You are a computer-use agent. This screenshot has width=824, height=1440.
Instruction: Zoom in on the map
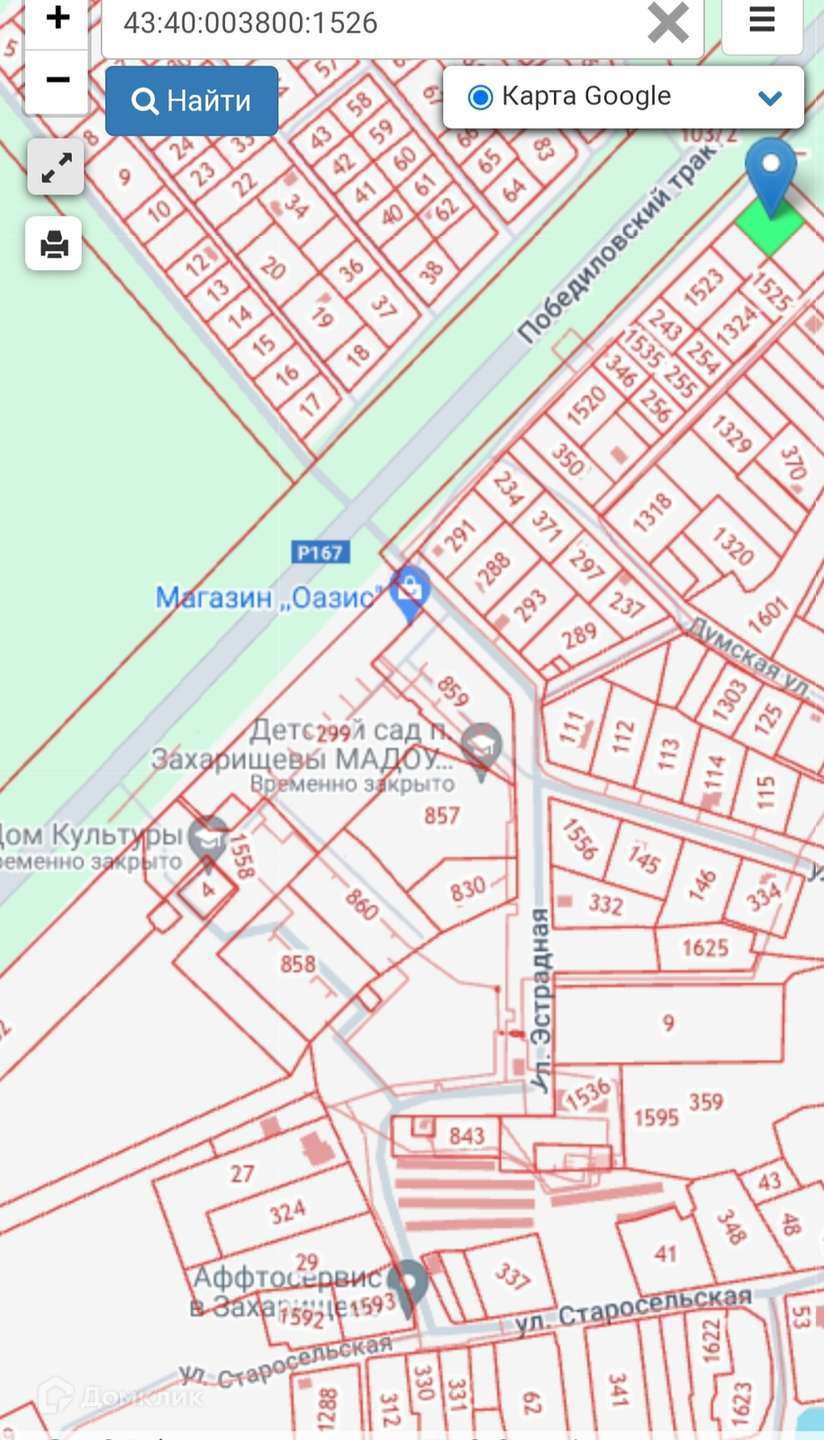pyautogui.click(x=58, y=18)
